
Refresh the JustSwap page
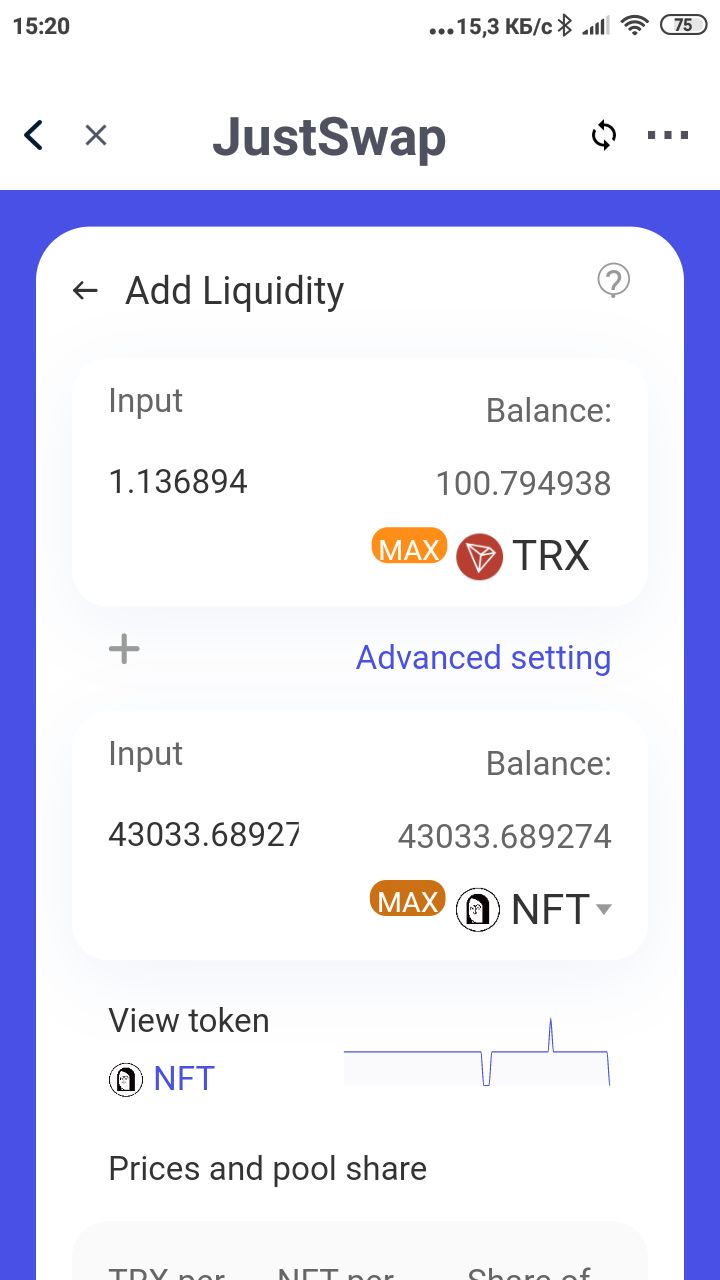click(603, 135)
